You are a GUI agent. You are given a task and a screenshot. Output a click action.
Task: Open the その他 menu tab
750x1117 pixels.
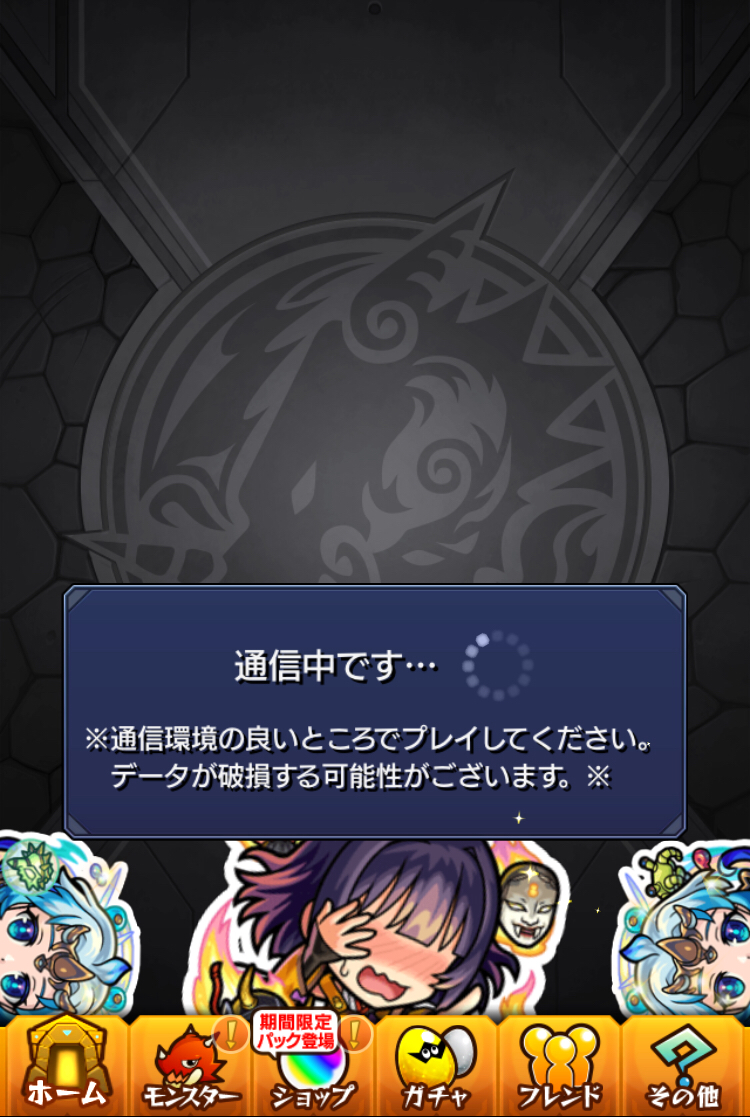(x=684, y=1066)
